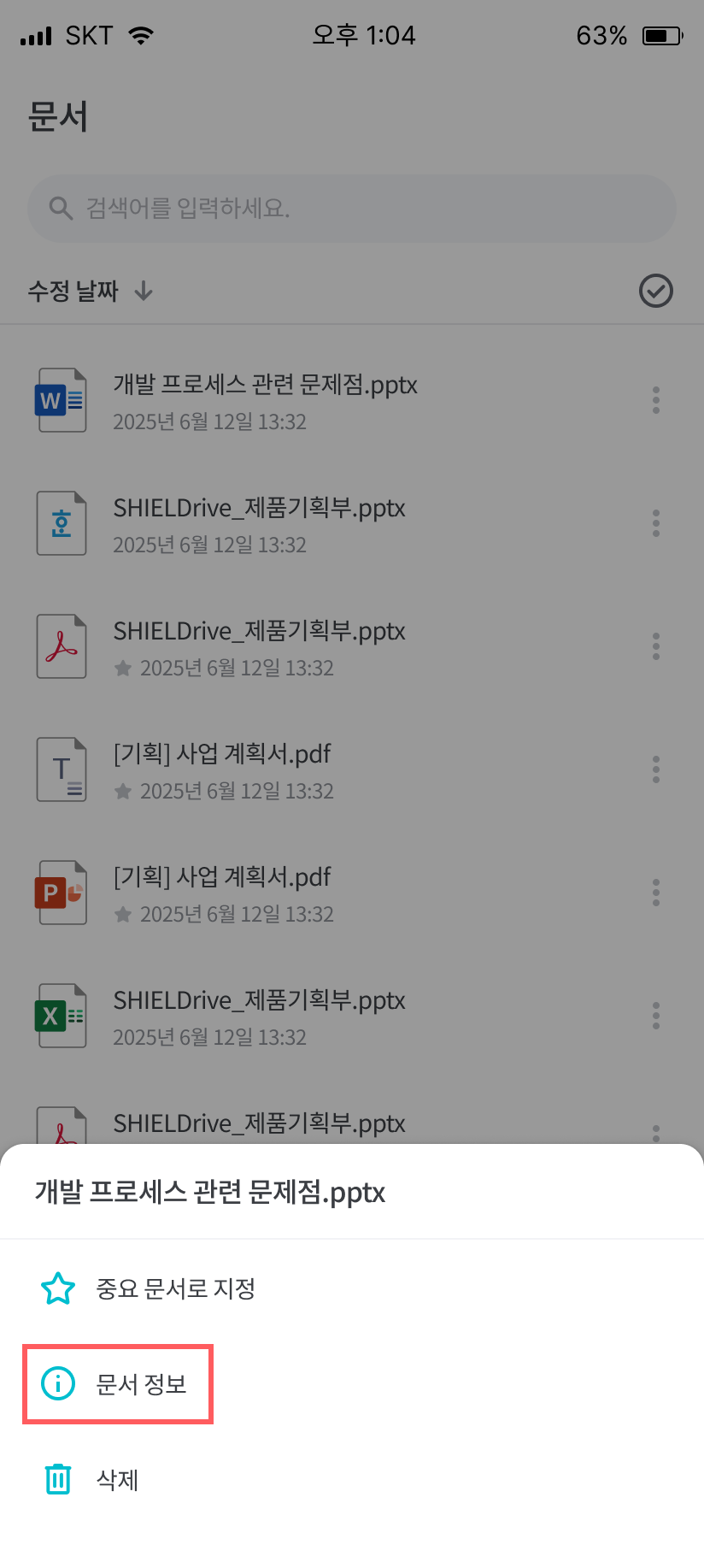
Task: Open three-dot menu for Excel SHIELDrive file
Action: pyautogui.click(x=655, y=1015)
